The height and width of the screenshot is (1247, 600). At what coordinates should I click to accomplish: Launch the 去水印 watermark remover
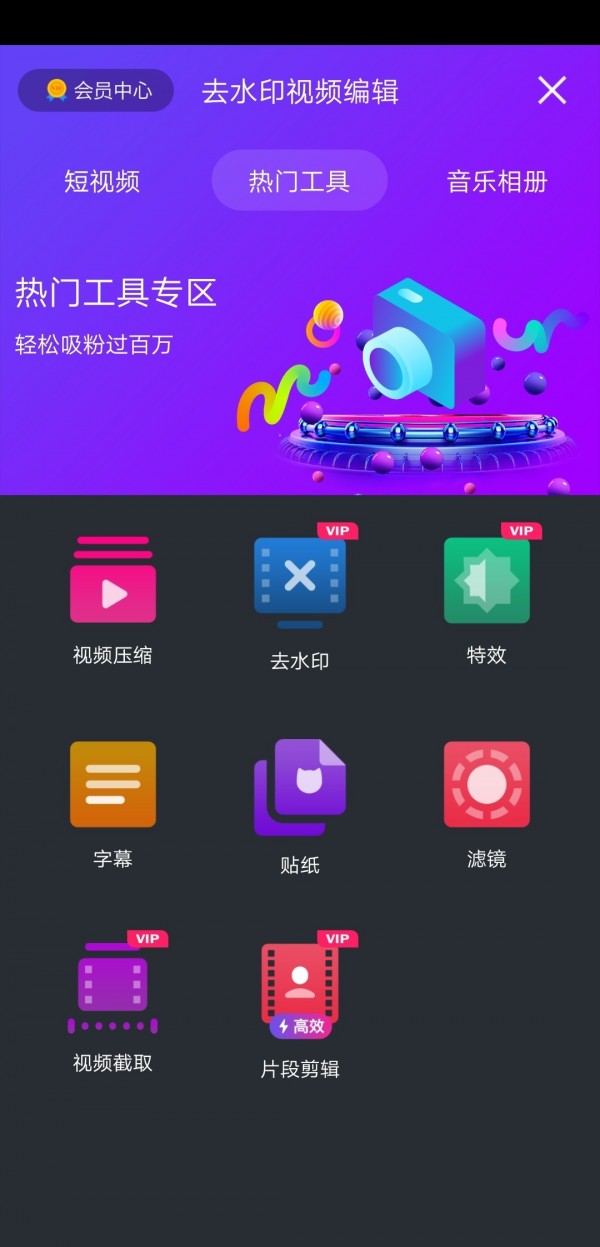(300, 600)
